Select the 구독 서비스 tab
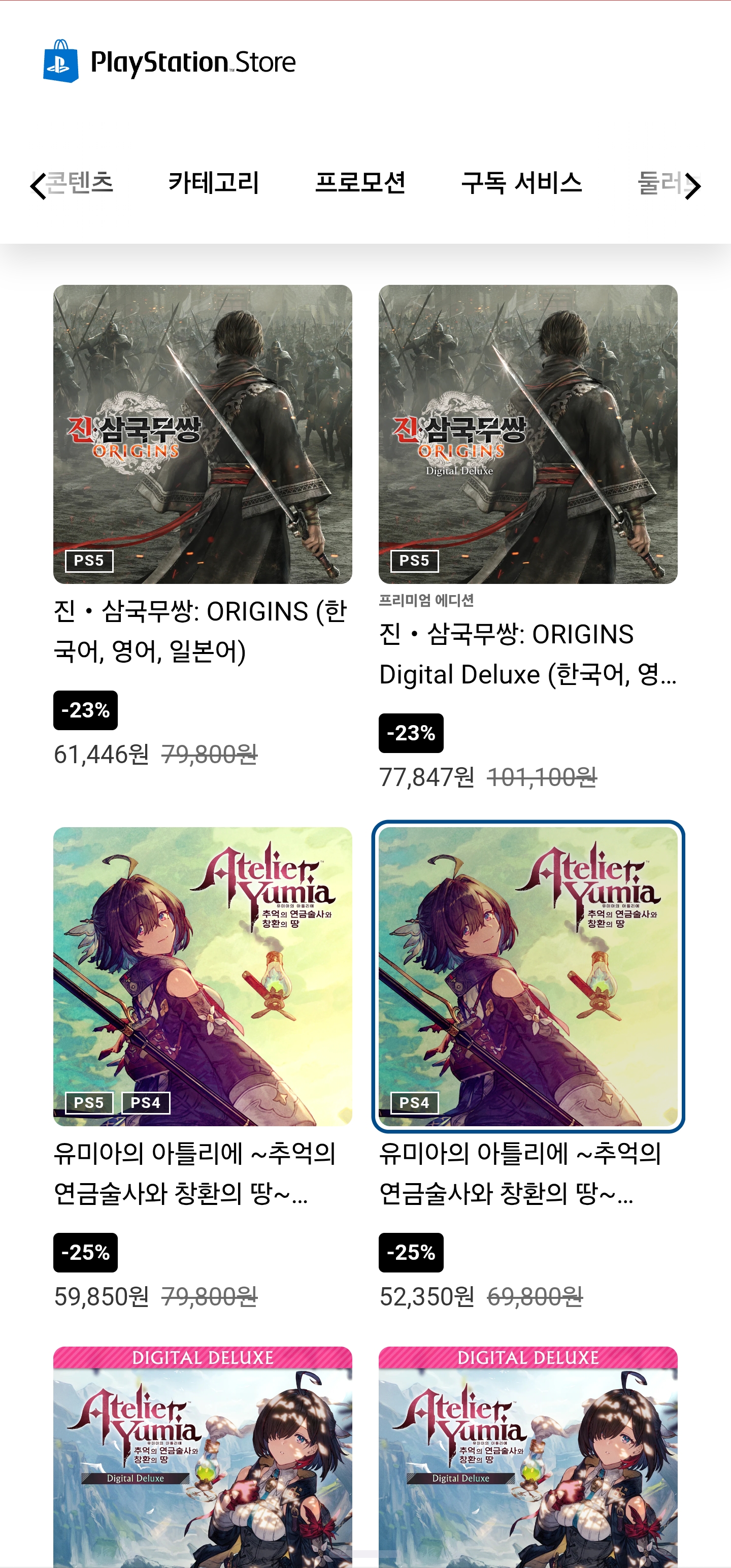 (x=522, y=183)
